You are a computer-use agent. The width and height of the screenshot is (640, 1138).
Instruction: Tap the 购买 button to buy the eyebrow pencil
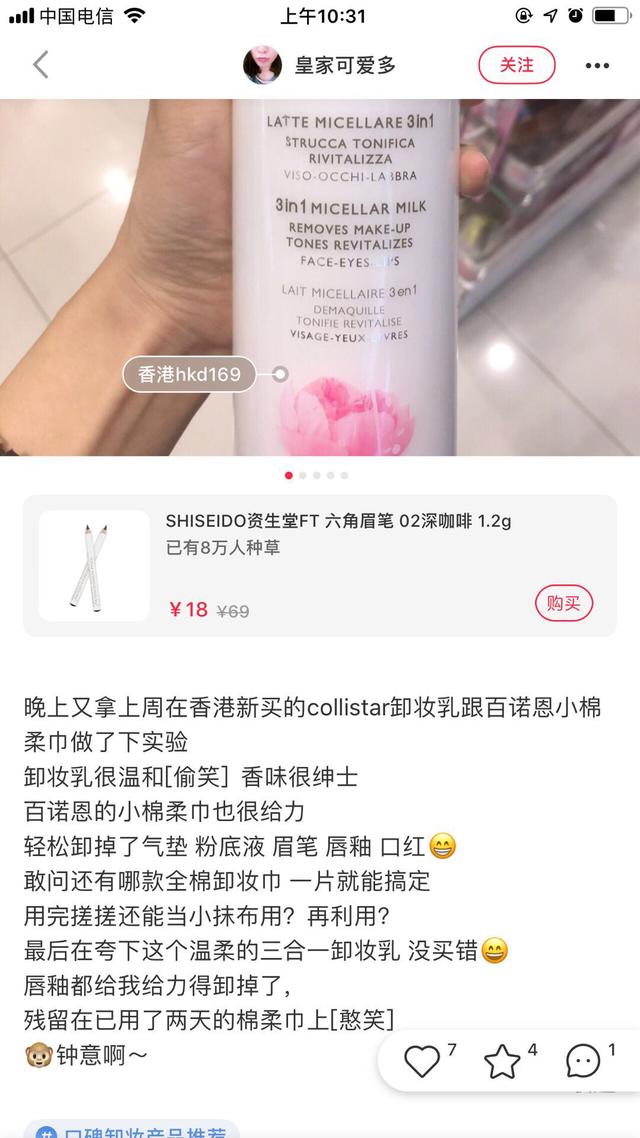(563, 603)
